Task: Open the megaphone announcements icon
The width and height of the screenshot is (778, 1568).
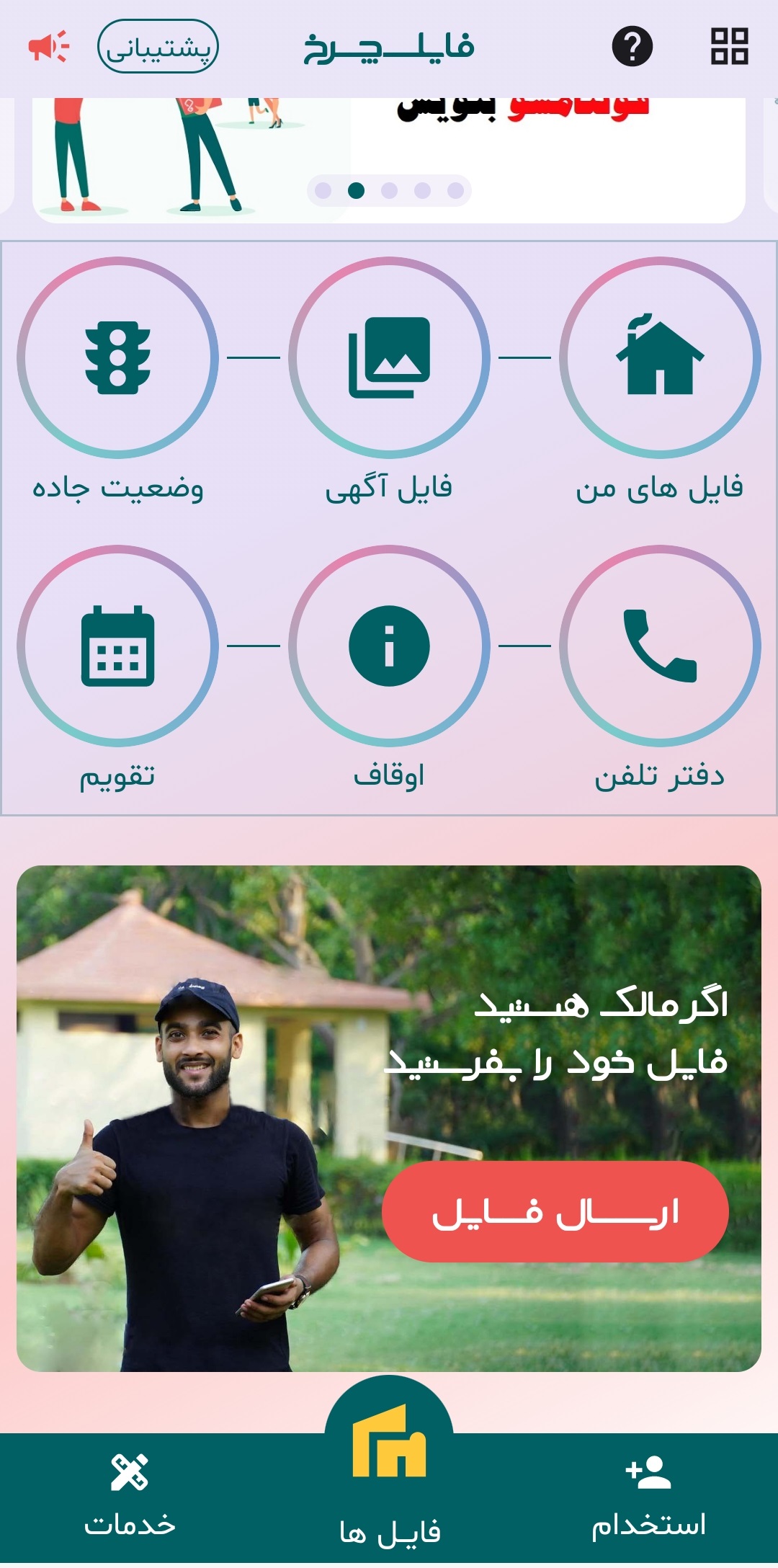Action: [48, 47]
